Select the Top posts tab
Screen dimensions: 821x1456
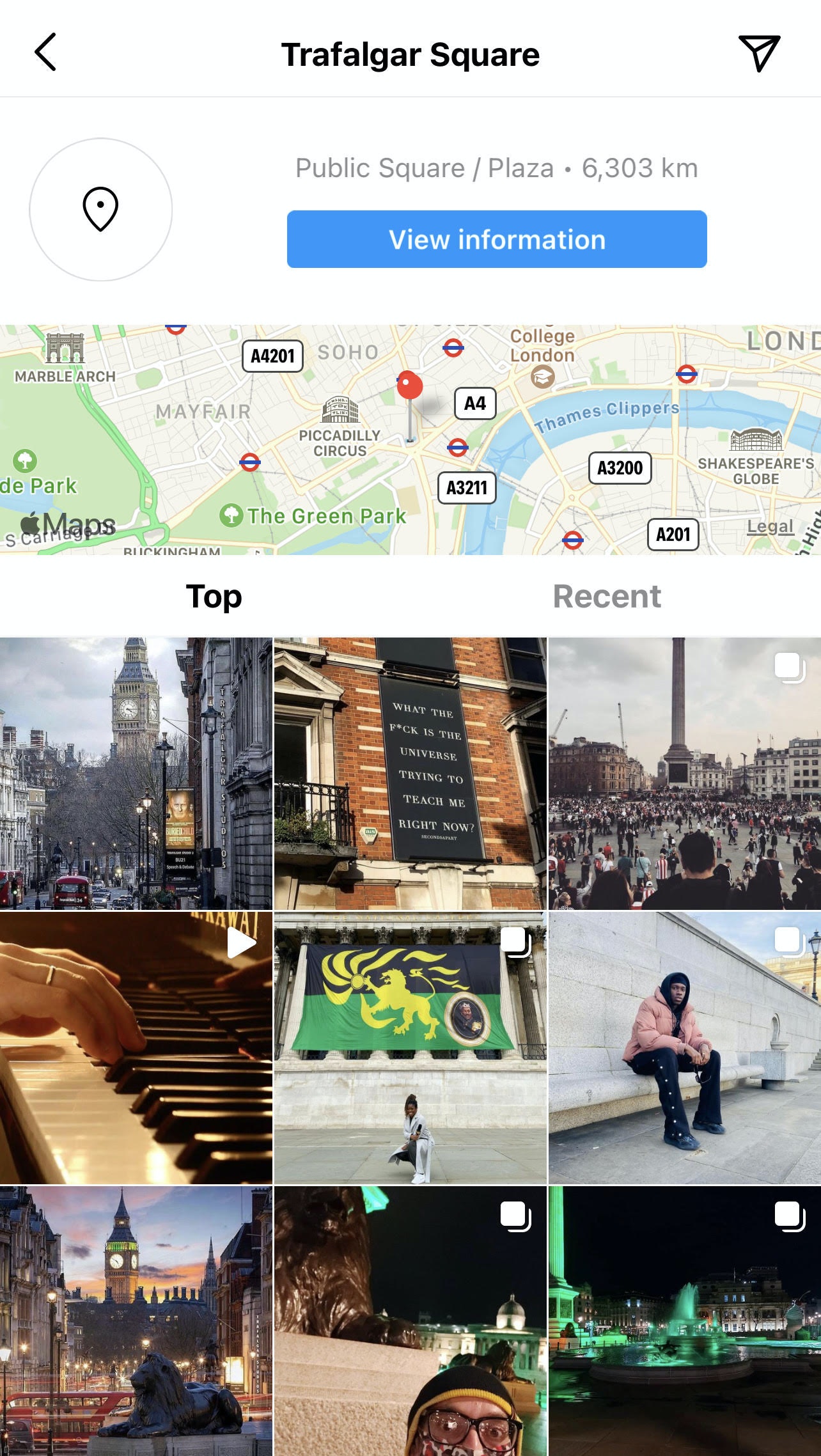pyautogui.click(x=214, y=596)
